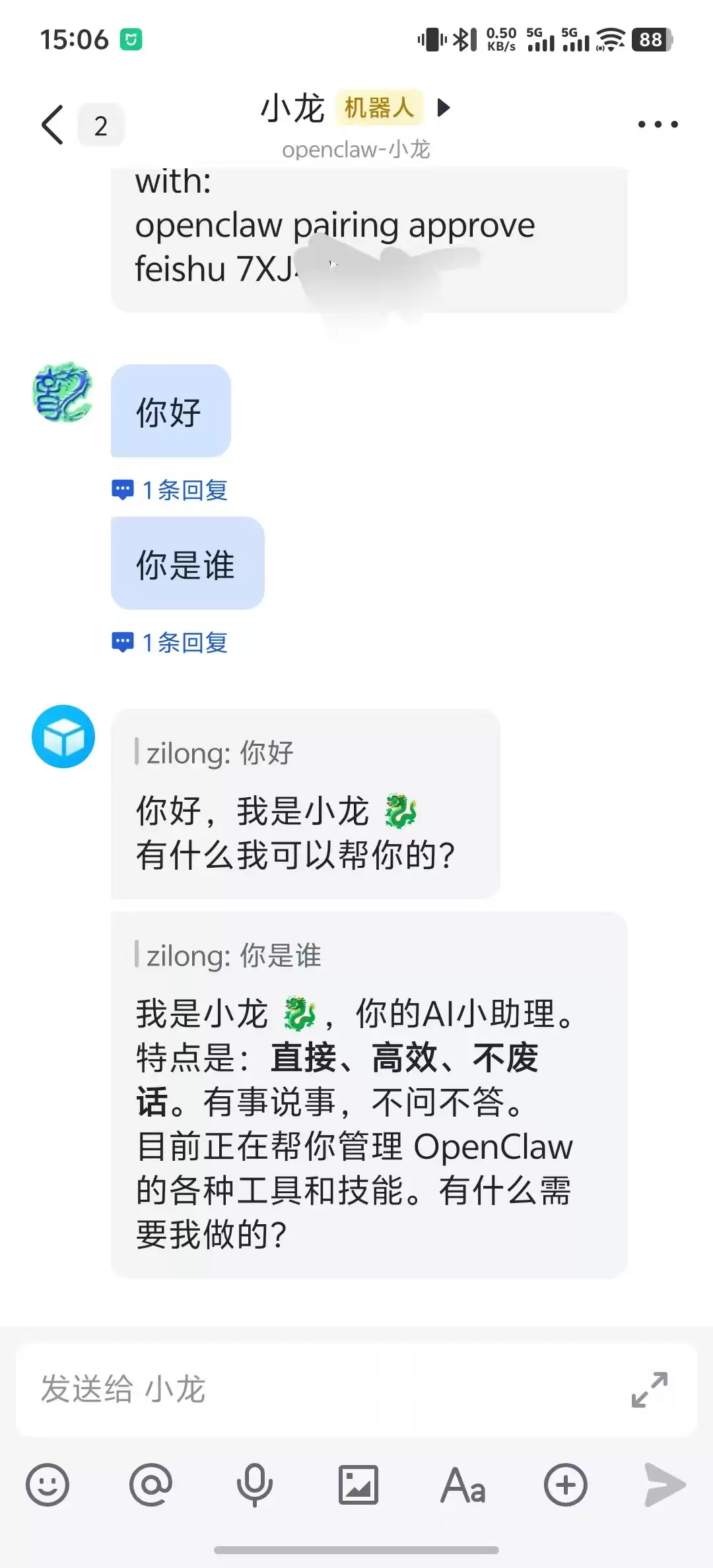Image resolution: width=713 pixels, height=1568 pixels.
Task: Expand the message input to full screen
Action: 650,1389
